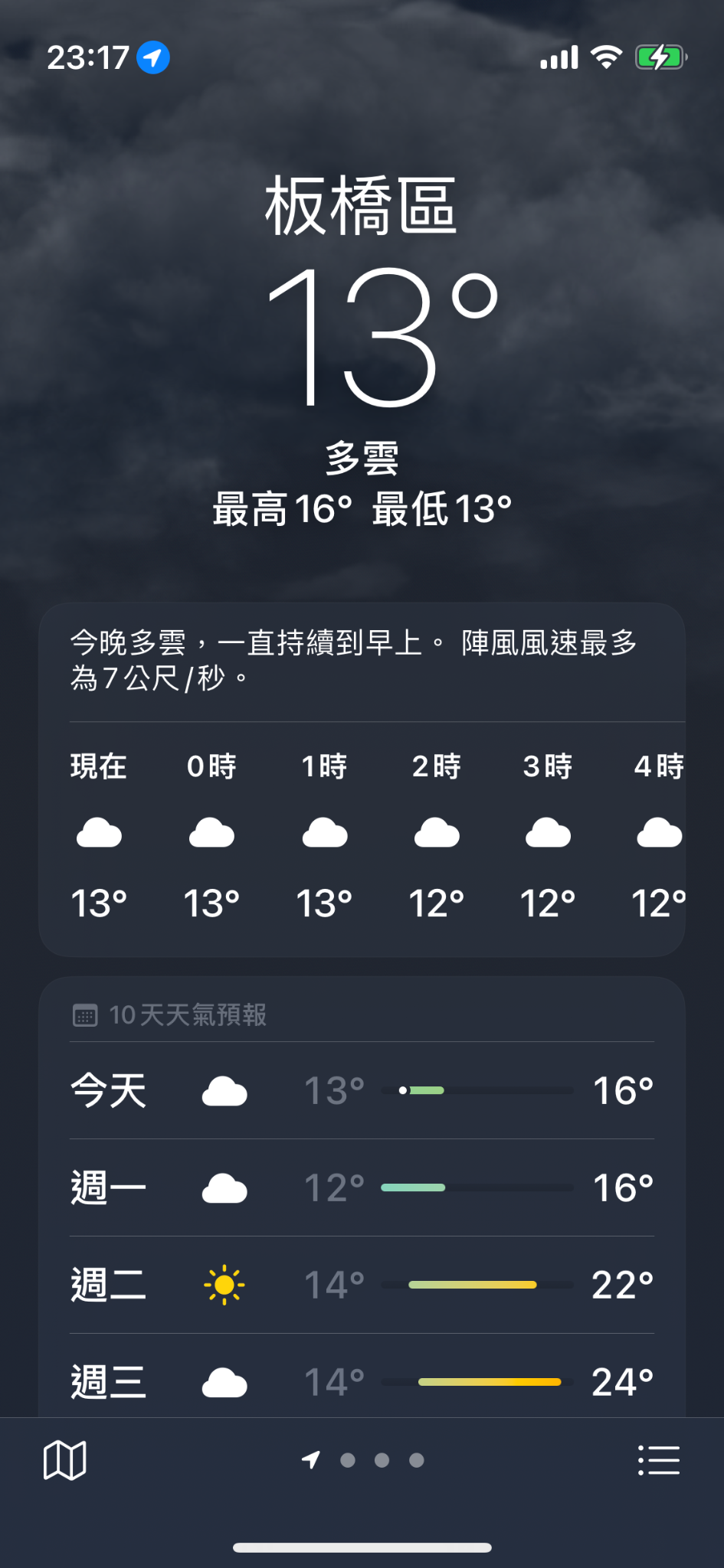Open the hourly forecast card
The width and height of the screenshot is (724, 1568).
pos(362,779)
